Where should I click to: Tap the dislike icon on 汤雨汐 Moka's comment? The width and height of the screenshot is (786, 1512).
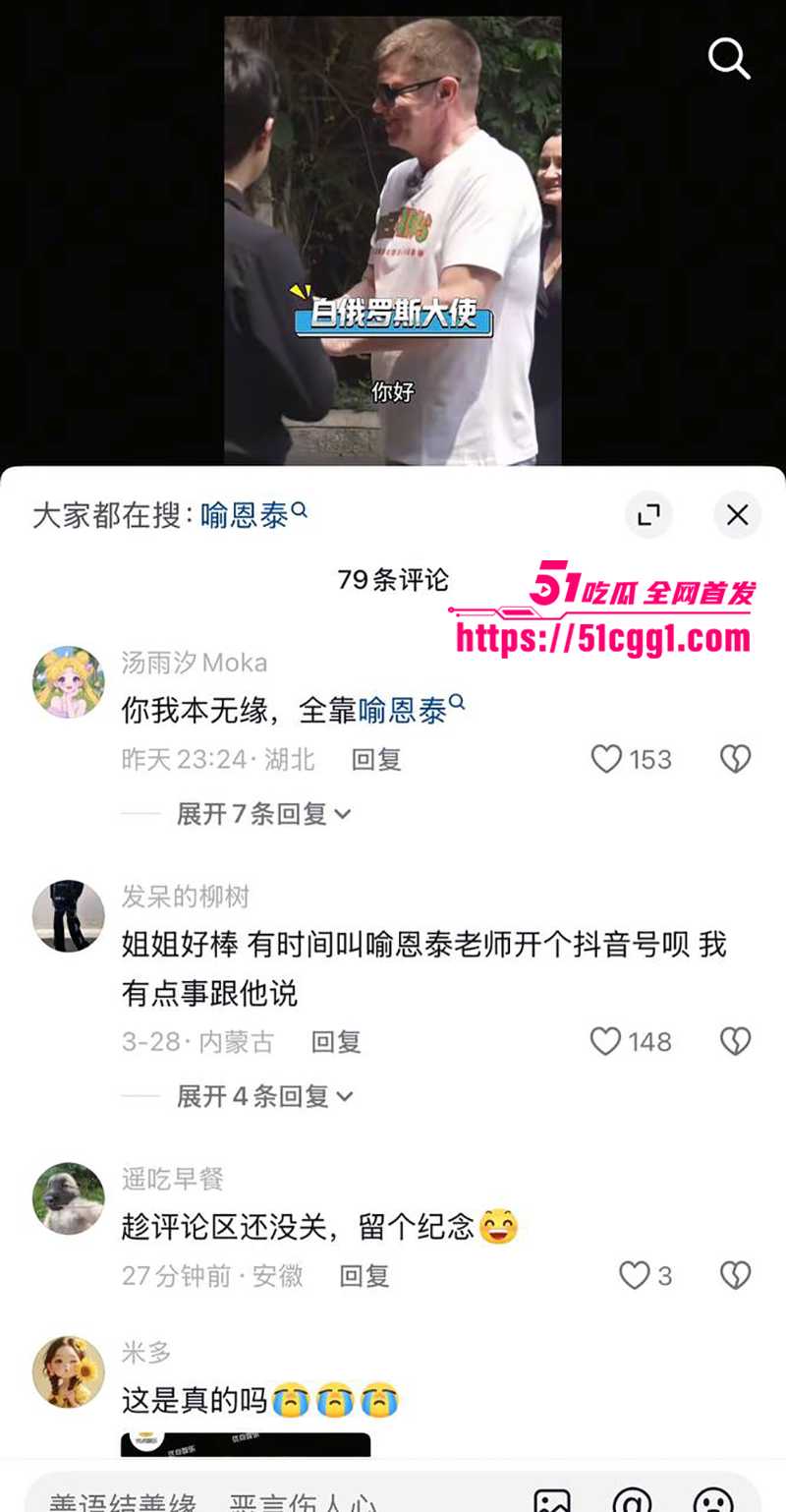[734, 759]
